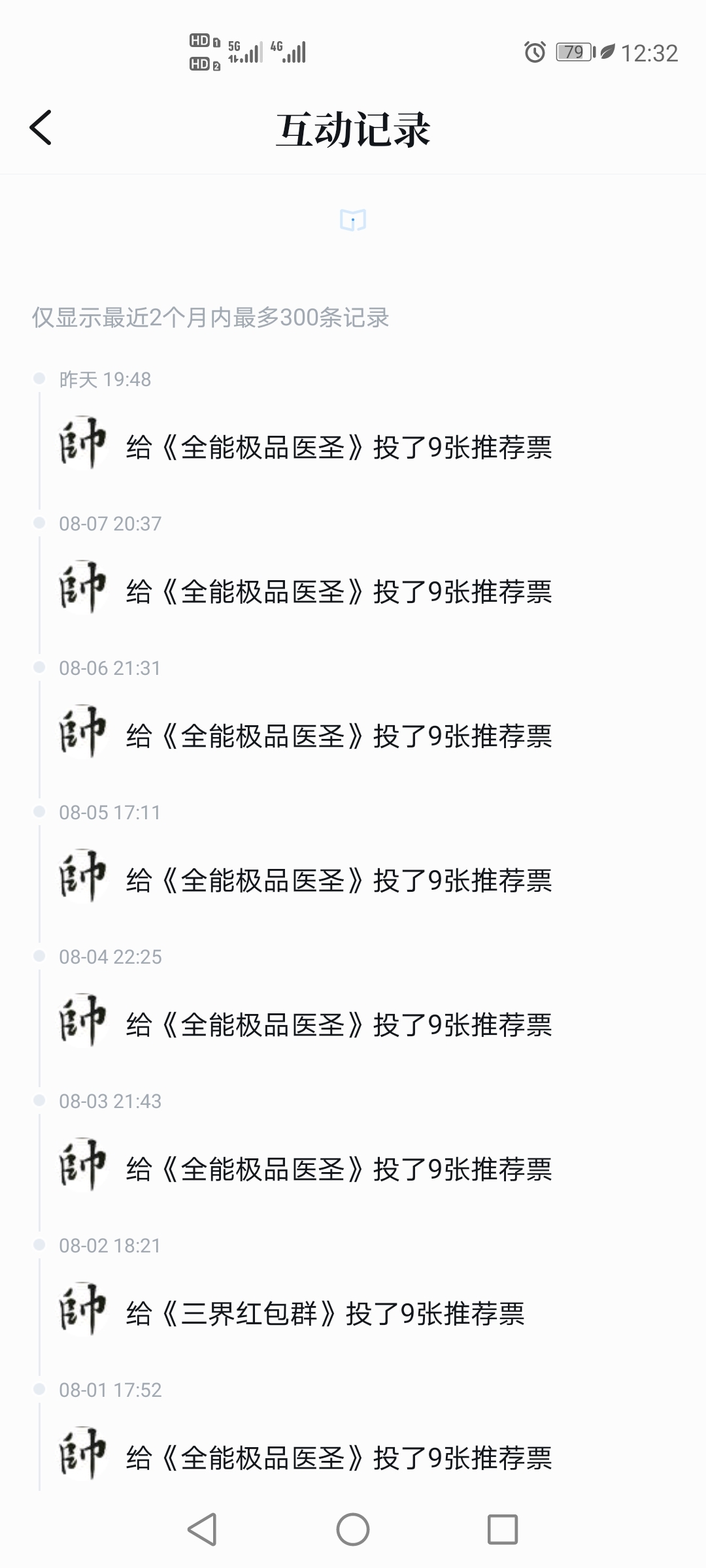Tap the system home button

tap(353, 1529)
